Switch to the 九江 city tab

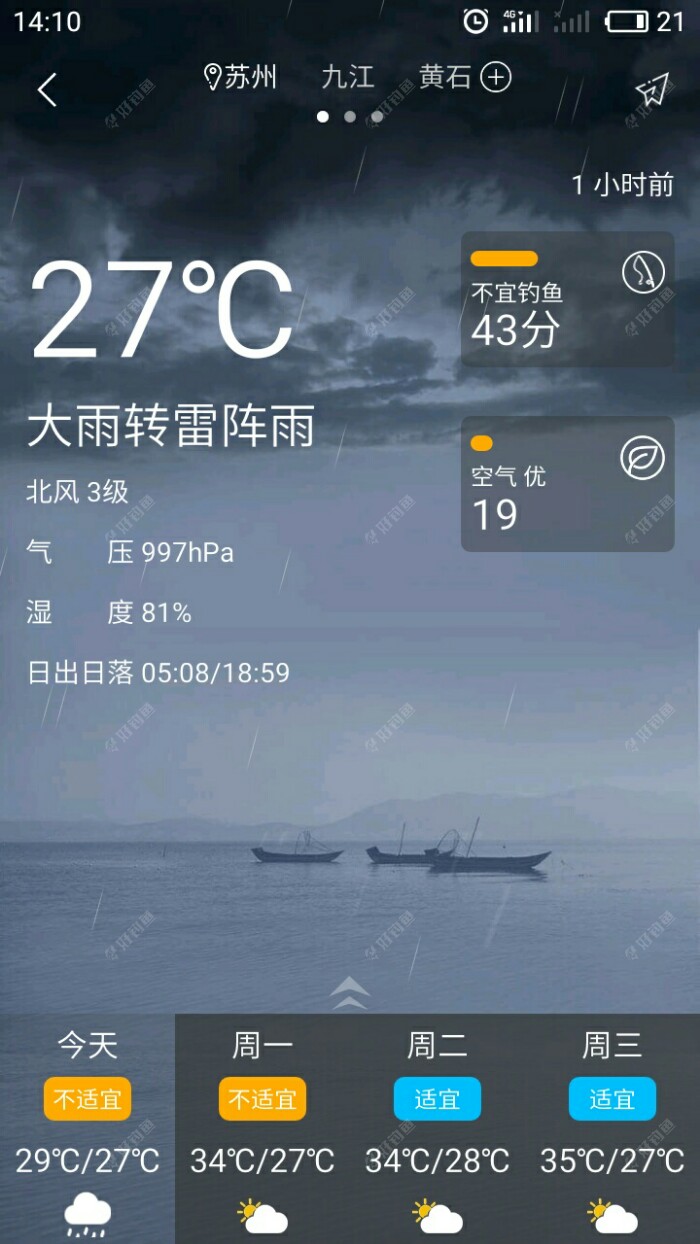click(348, 77)
